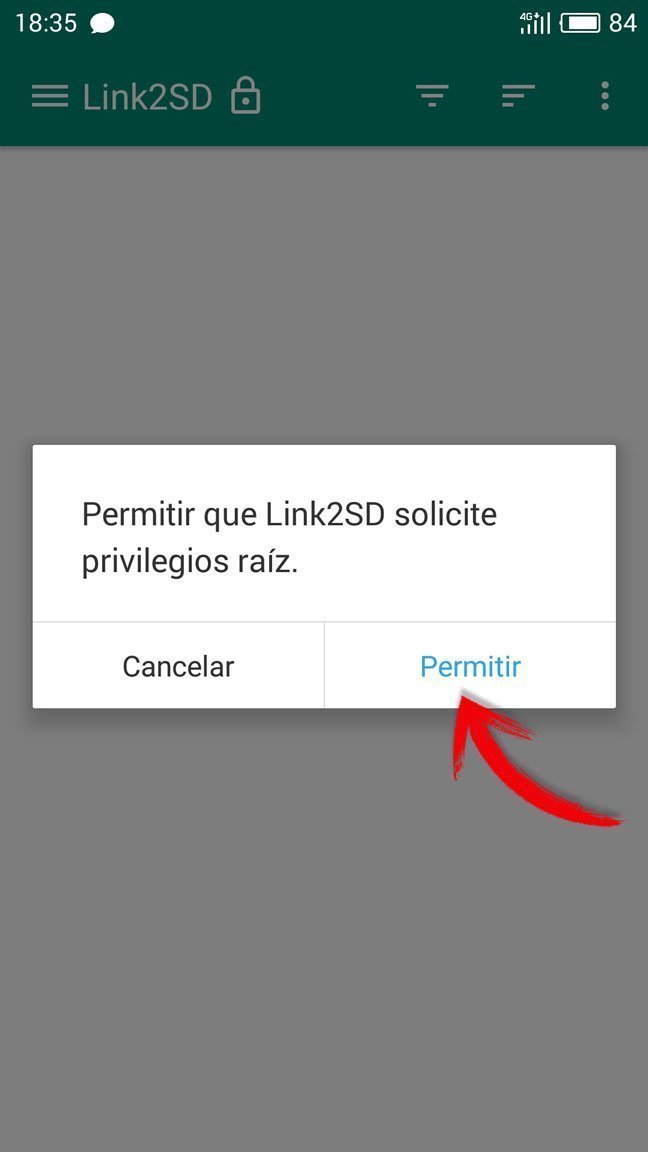This screenshot has width=648, height=1152.
Task: Open the sort options icon
Action: coord(518,97)
